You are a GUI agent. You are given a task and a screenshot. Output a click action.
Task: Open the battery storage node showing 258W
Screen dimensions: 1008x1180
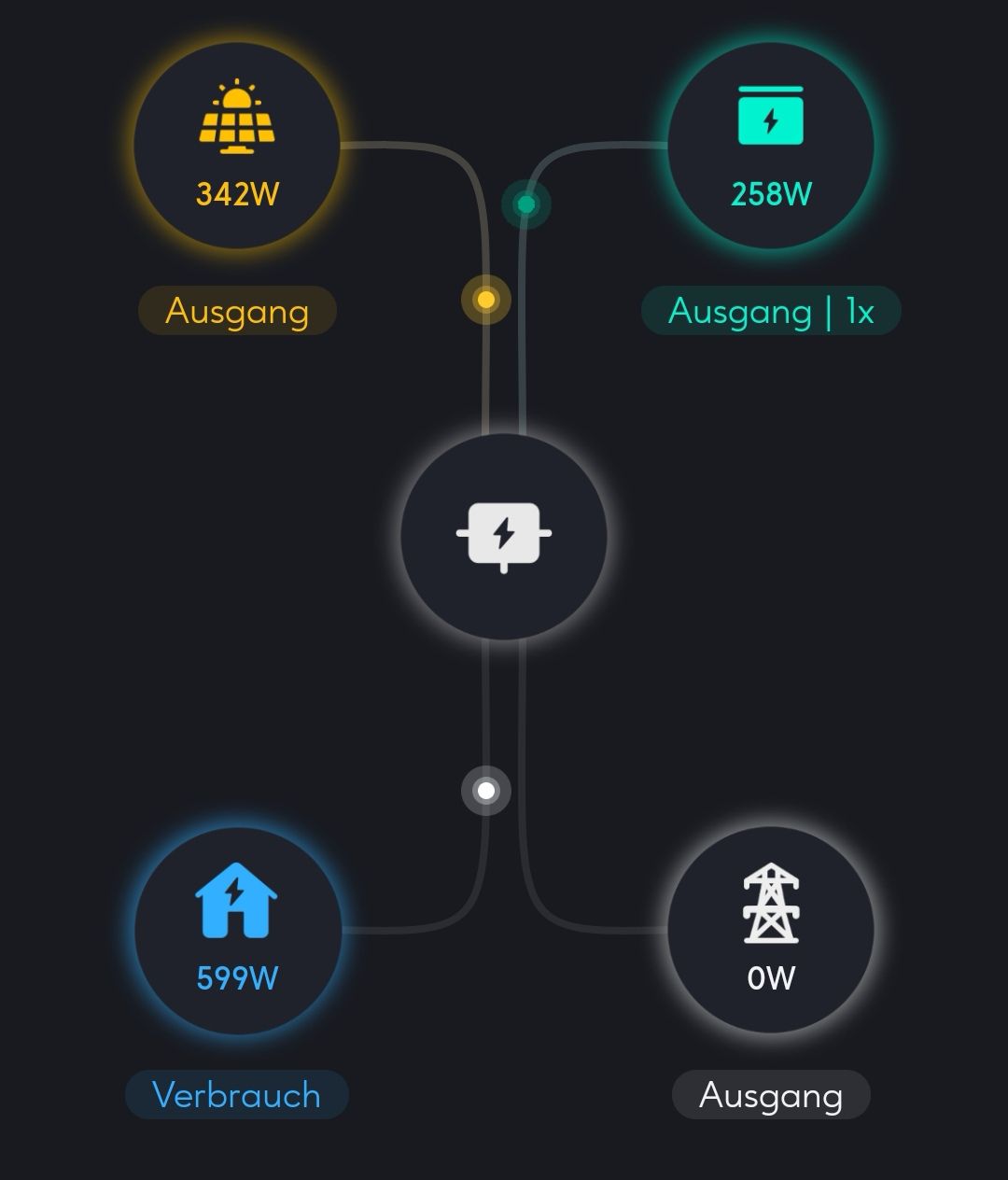coord(770,146)
